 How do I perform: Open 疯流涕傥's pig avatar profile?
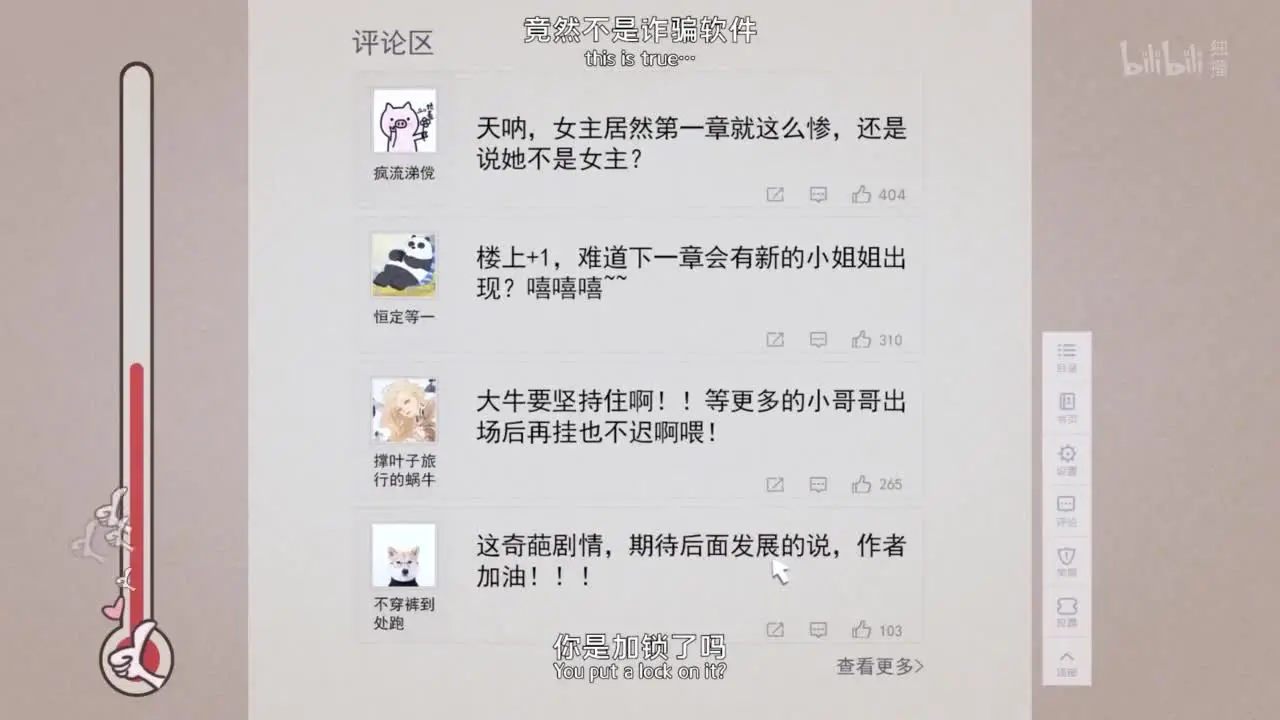[x=404, y=121]
